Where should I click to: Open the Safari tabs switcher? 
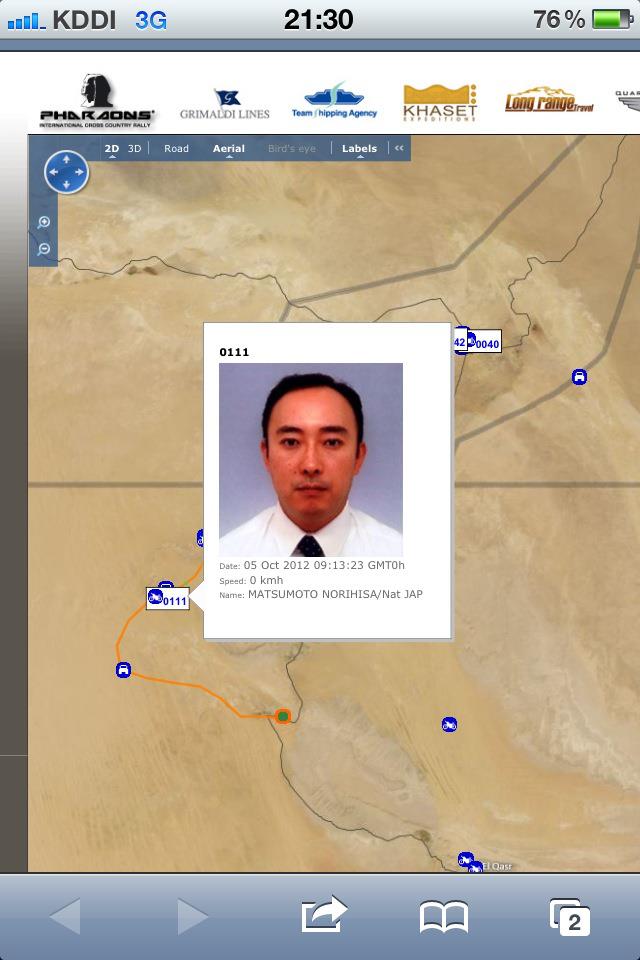pyautogui.click(x=570, y=915)
